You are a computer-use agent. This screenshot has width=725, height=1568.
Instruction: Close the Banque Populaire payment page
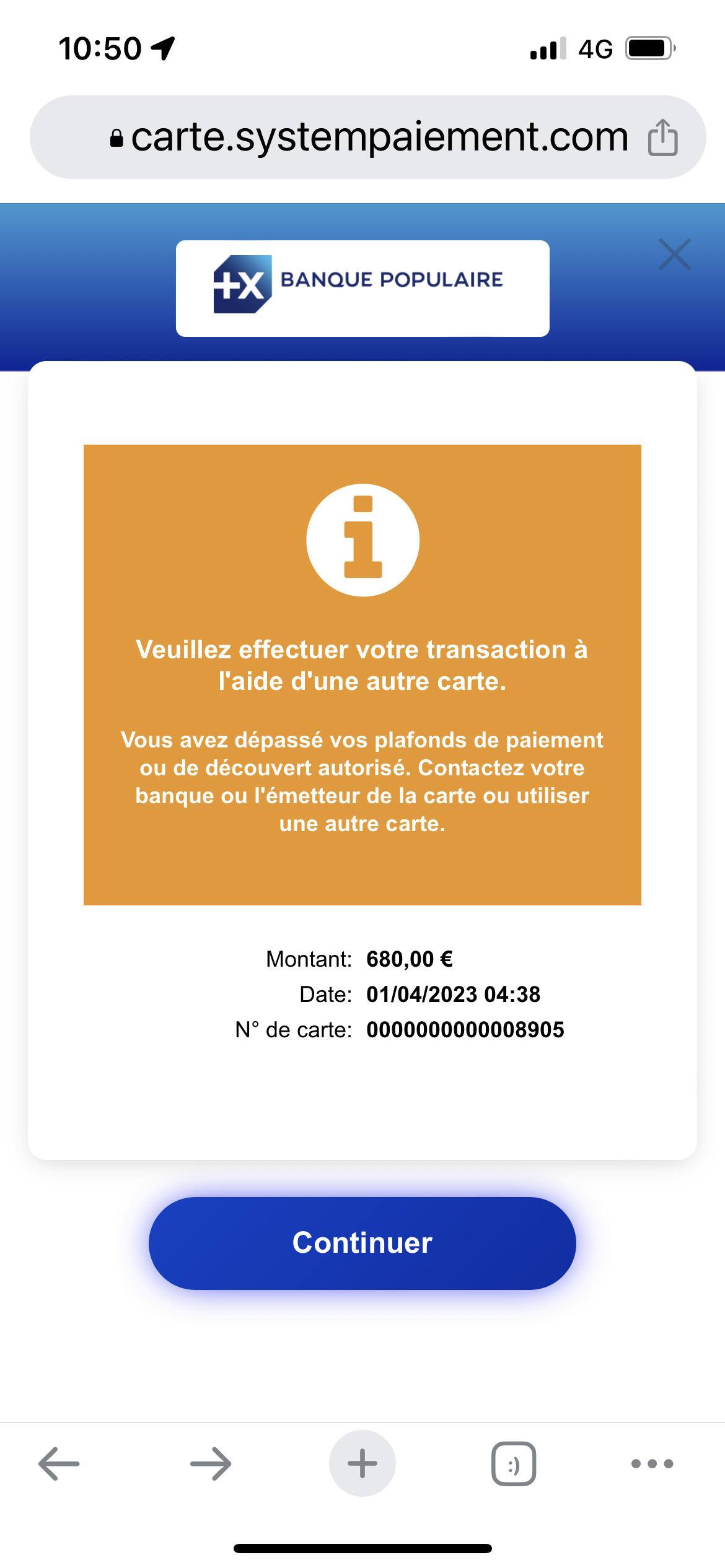[x=675, y=254]
